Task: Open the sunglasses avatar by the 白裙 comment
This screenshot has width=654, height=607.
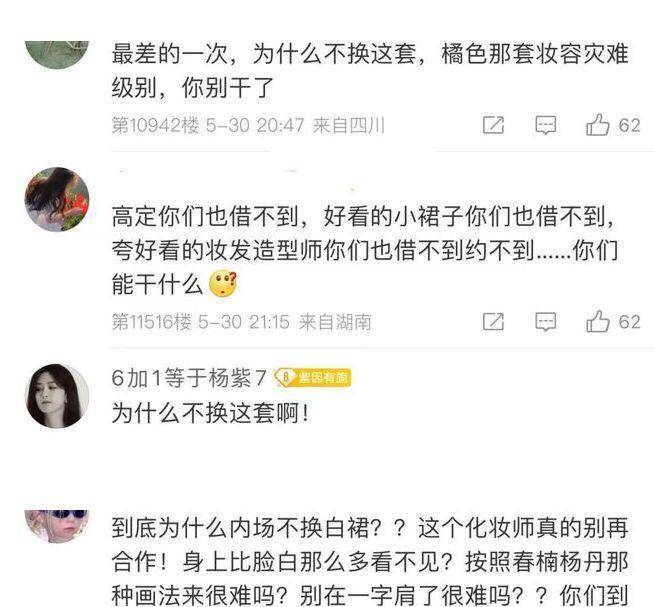Action: click(x=57, y=527)
